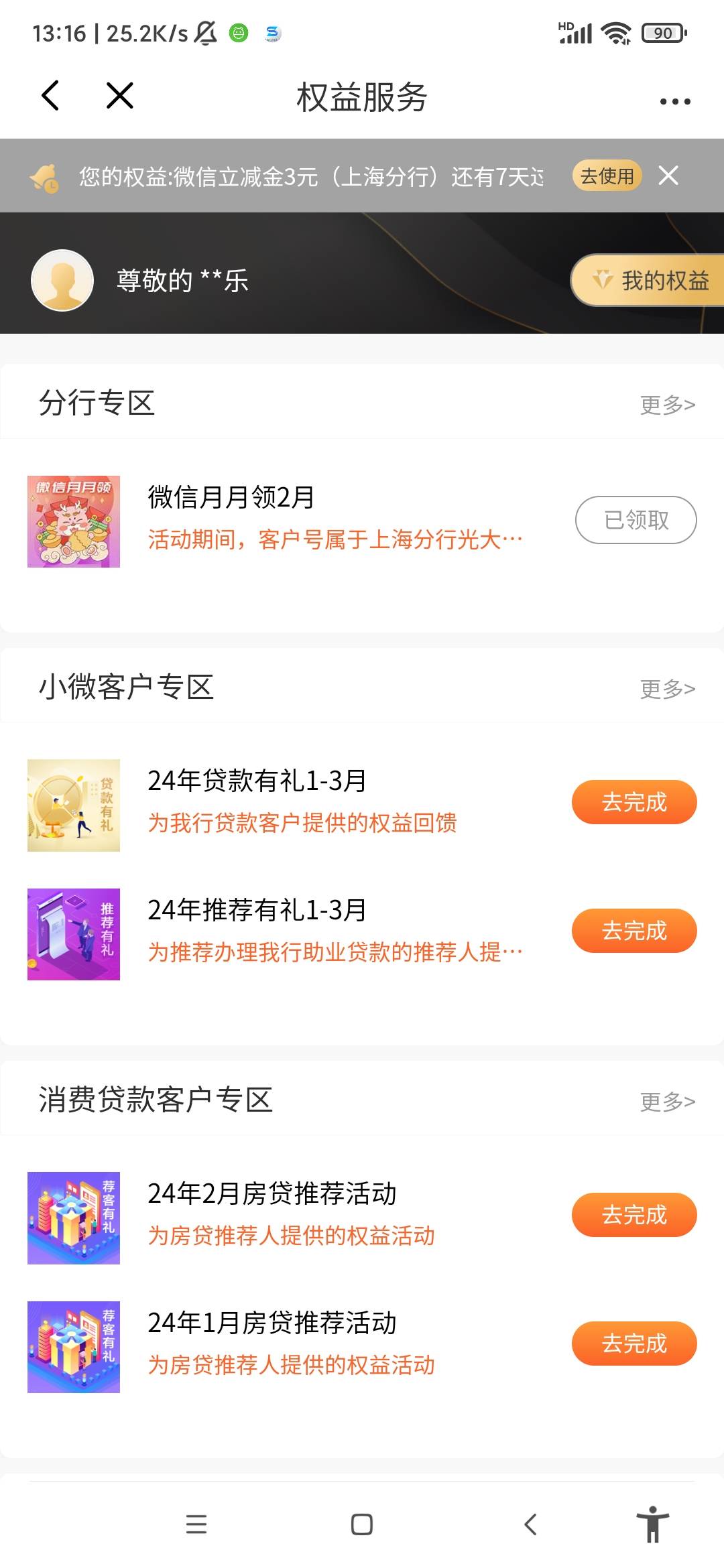Tap 去完成 for 24年2月房贷推荐活动

pos(633,1215)
